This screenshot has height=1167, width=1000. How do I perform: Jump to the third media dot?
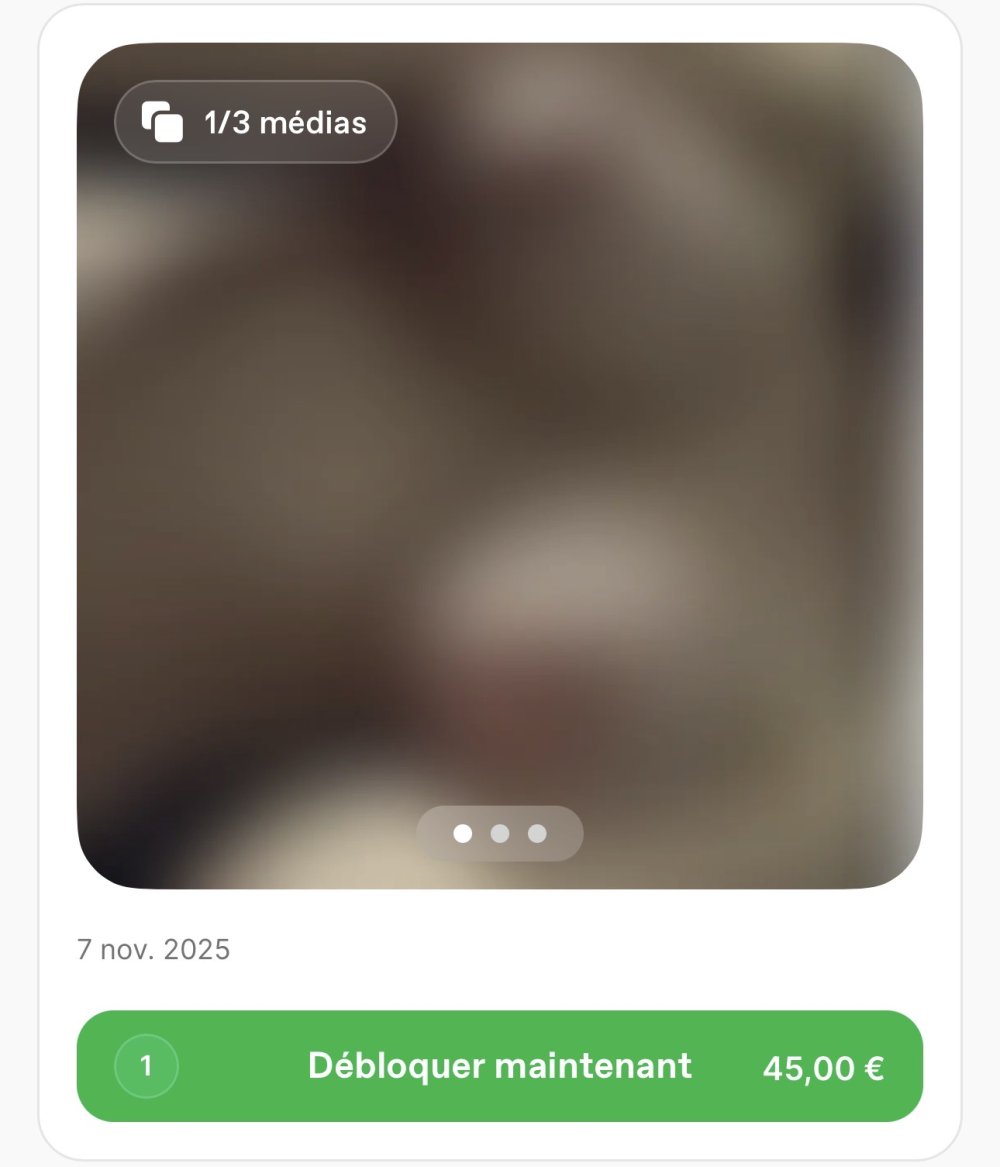537,834
